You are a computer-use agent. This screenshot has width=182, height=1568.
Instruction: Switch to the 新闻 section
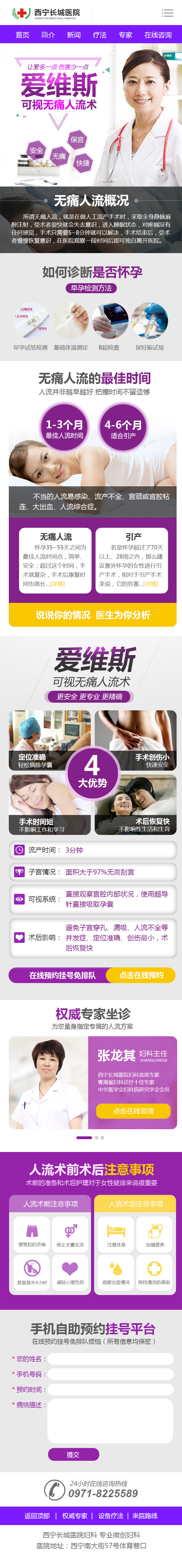coord(74,35)
